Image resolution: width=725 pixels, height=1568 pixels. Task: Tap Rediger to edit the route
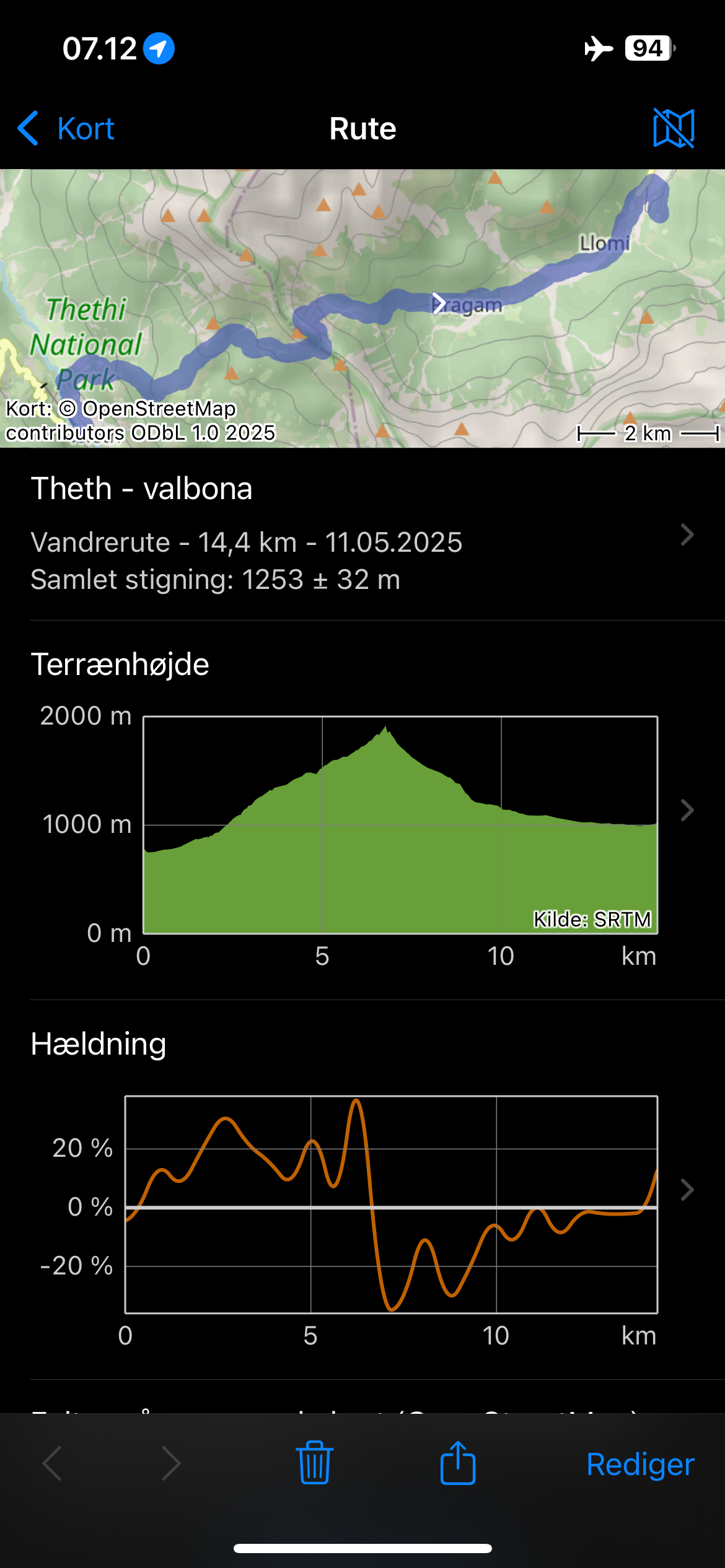coord(640,1464)
